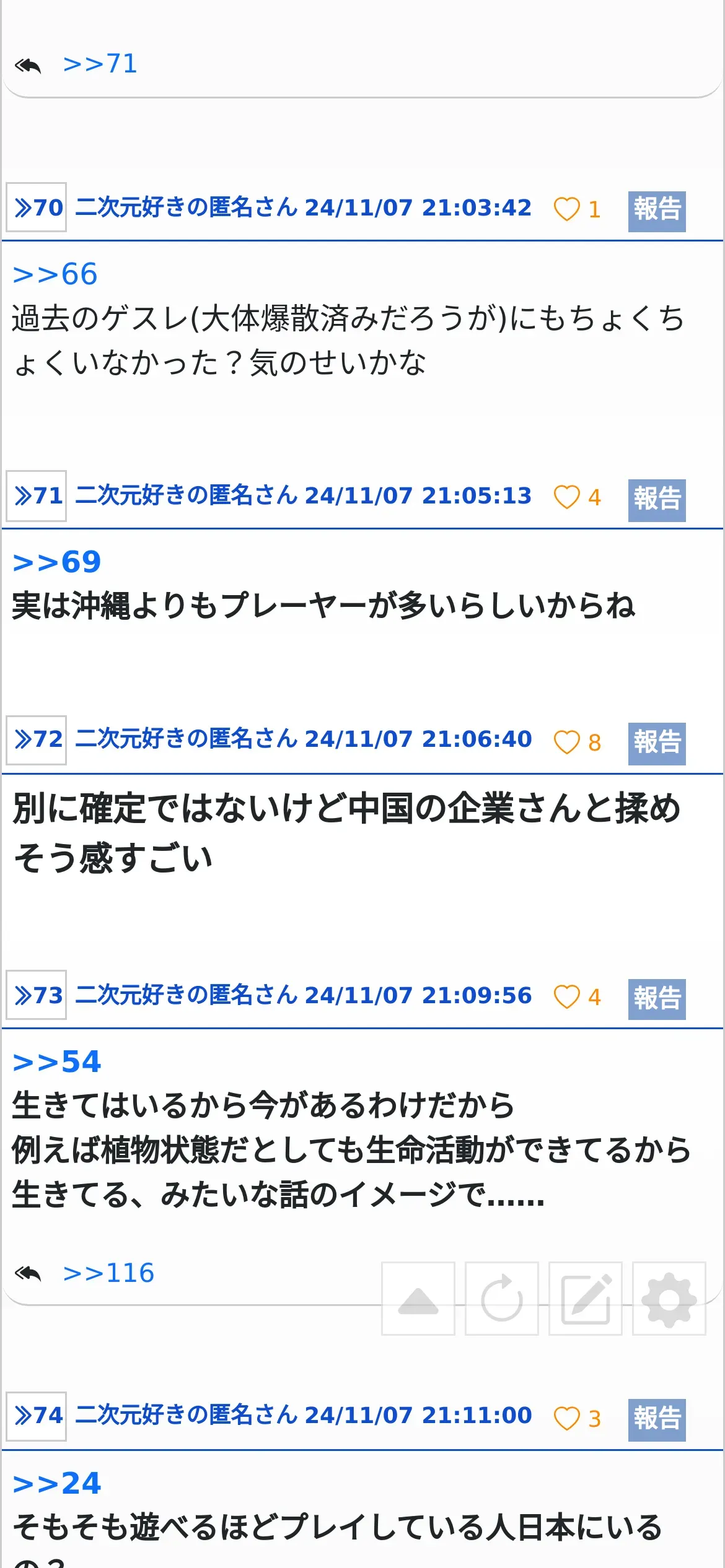Tap post number 70 anchor
Image resolution: width=725 pixels, height=1568 pixels.
tap(37, 207)
